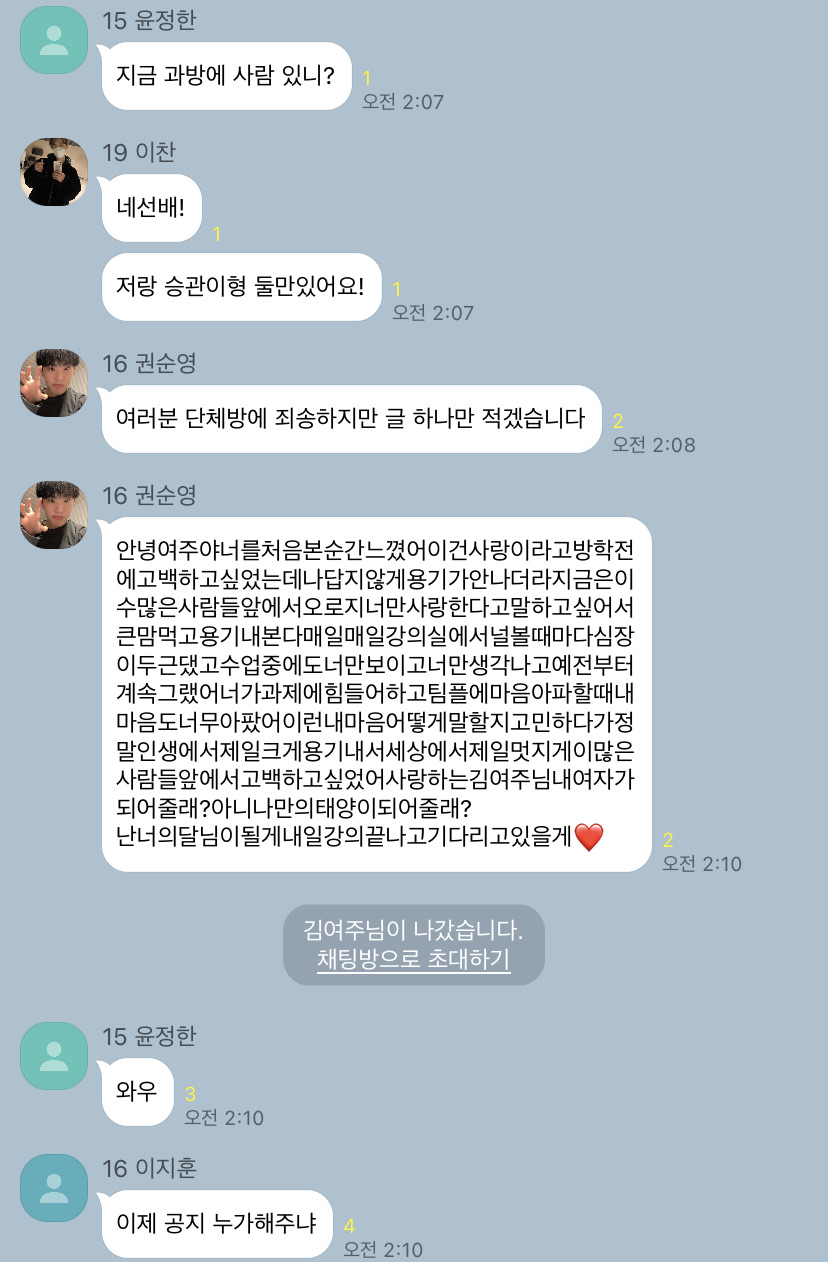Image resolution: width=828 pixels, height=1262 pixels.
Task: Open 권순영's avatar beside the long confession message
Action: [x=55, y=515]
